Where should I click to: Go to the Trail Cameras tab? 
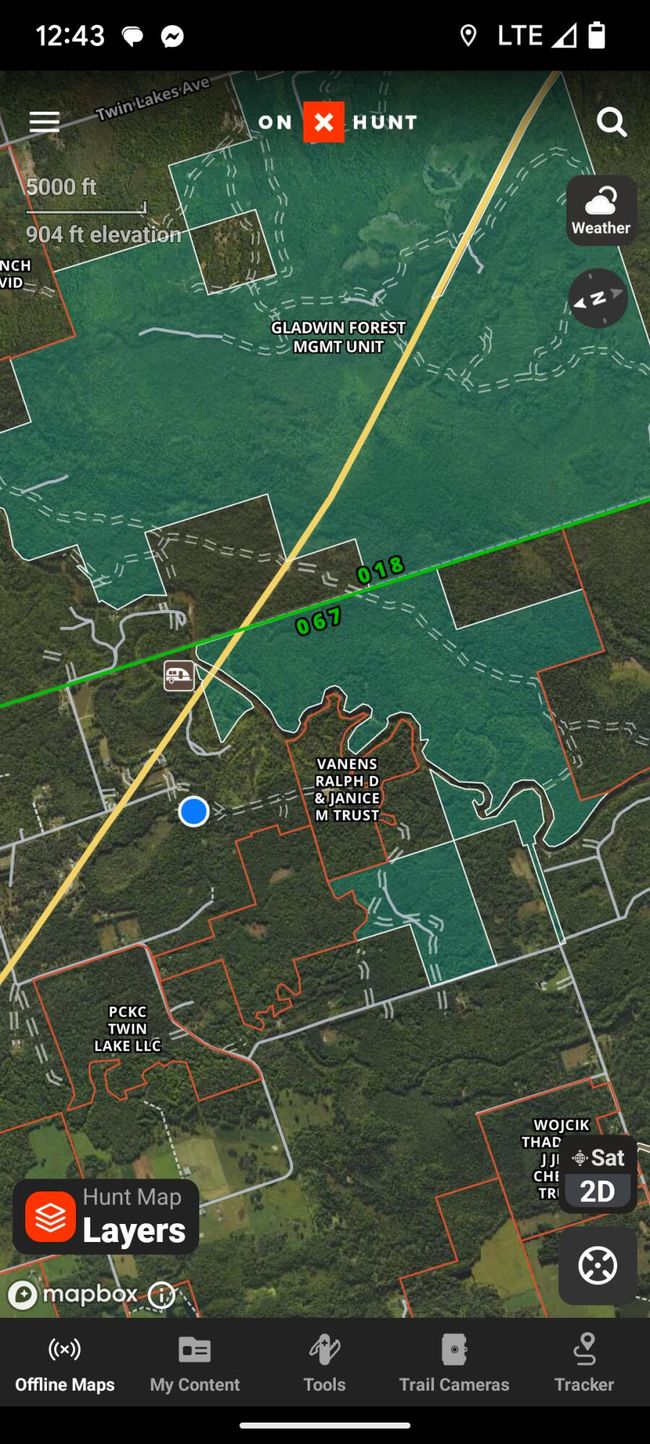(454, 1362)
